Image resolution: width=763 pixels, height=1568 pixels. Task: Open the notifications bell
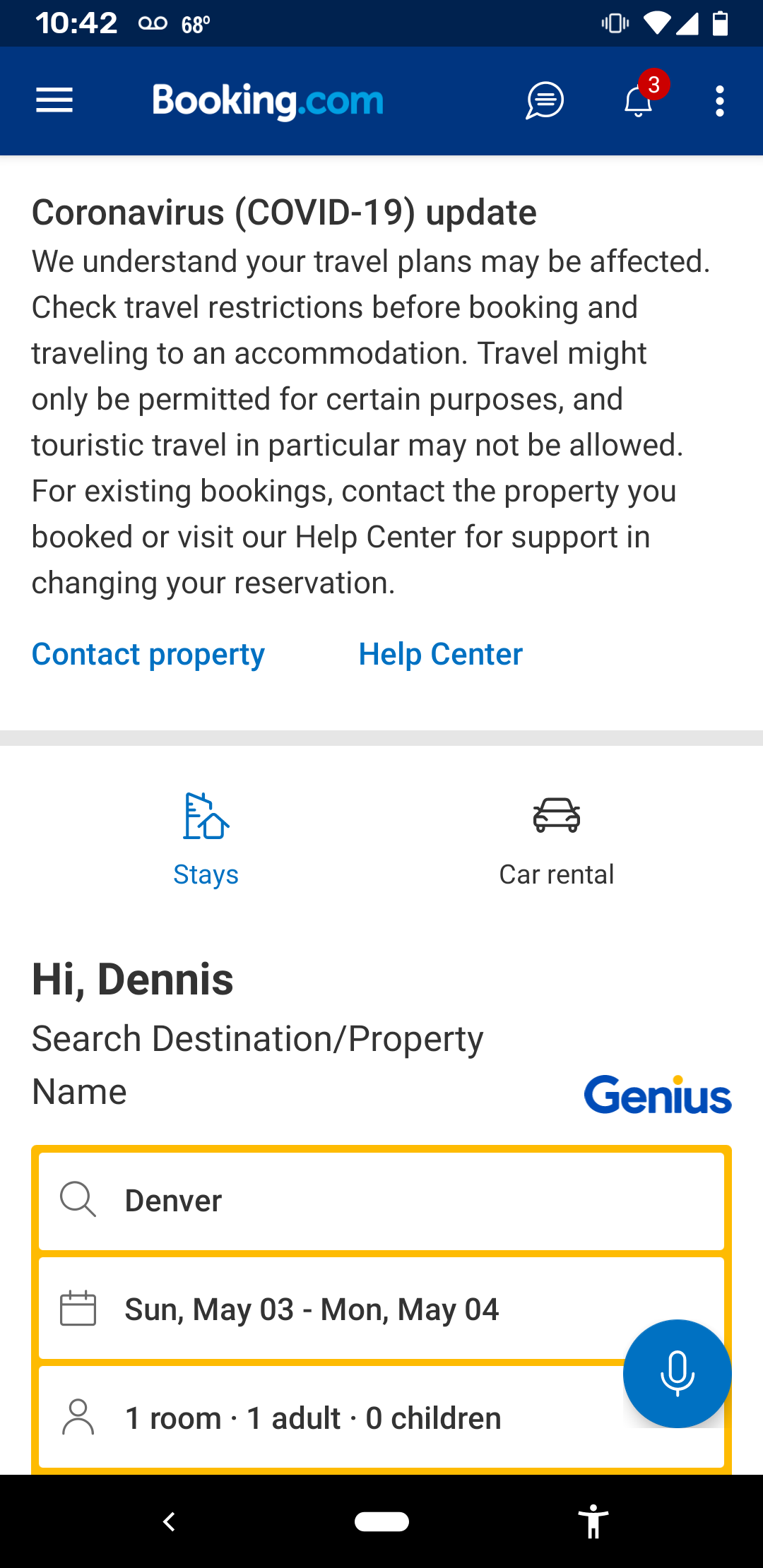coord(639,100)
